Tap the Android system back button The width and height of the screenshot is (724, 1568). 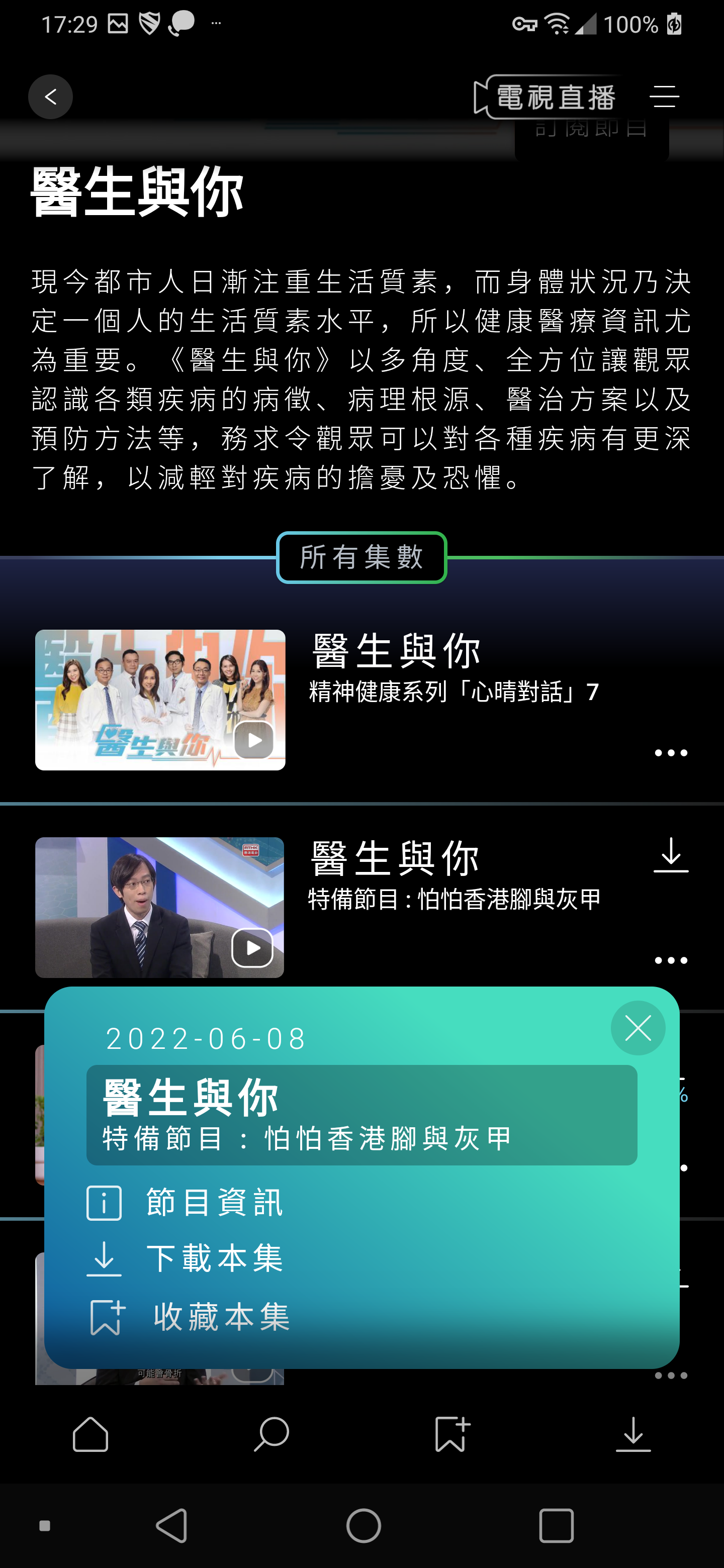(x=172, y=1525)
